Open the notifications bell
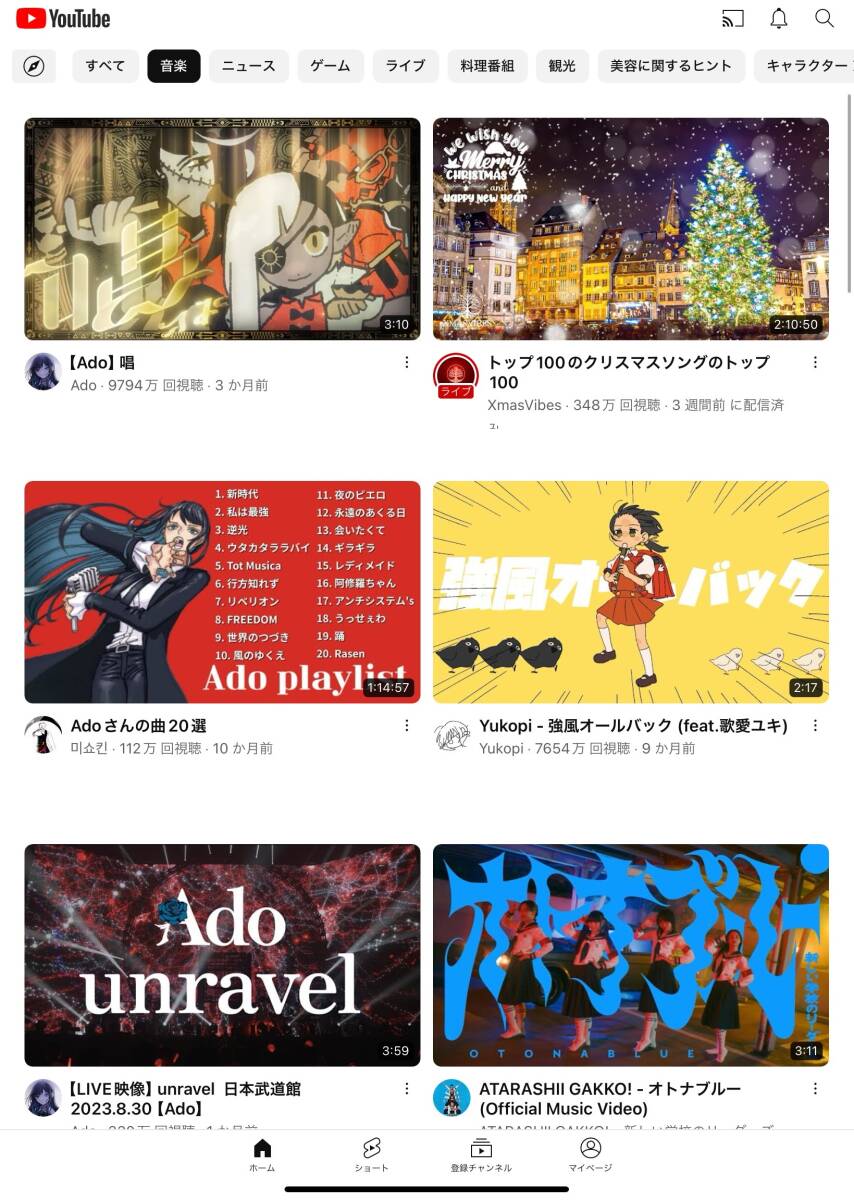Image resolution: width=854 pixels, height=1200 pixels. coord(778,18)
